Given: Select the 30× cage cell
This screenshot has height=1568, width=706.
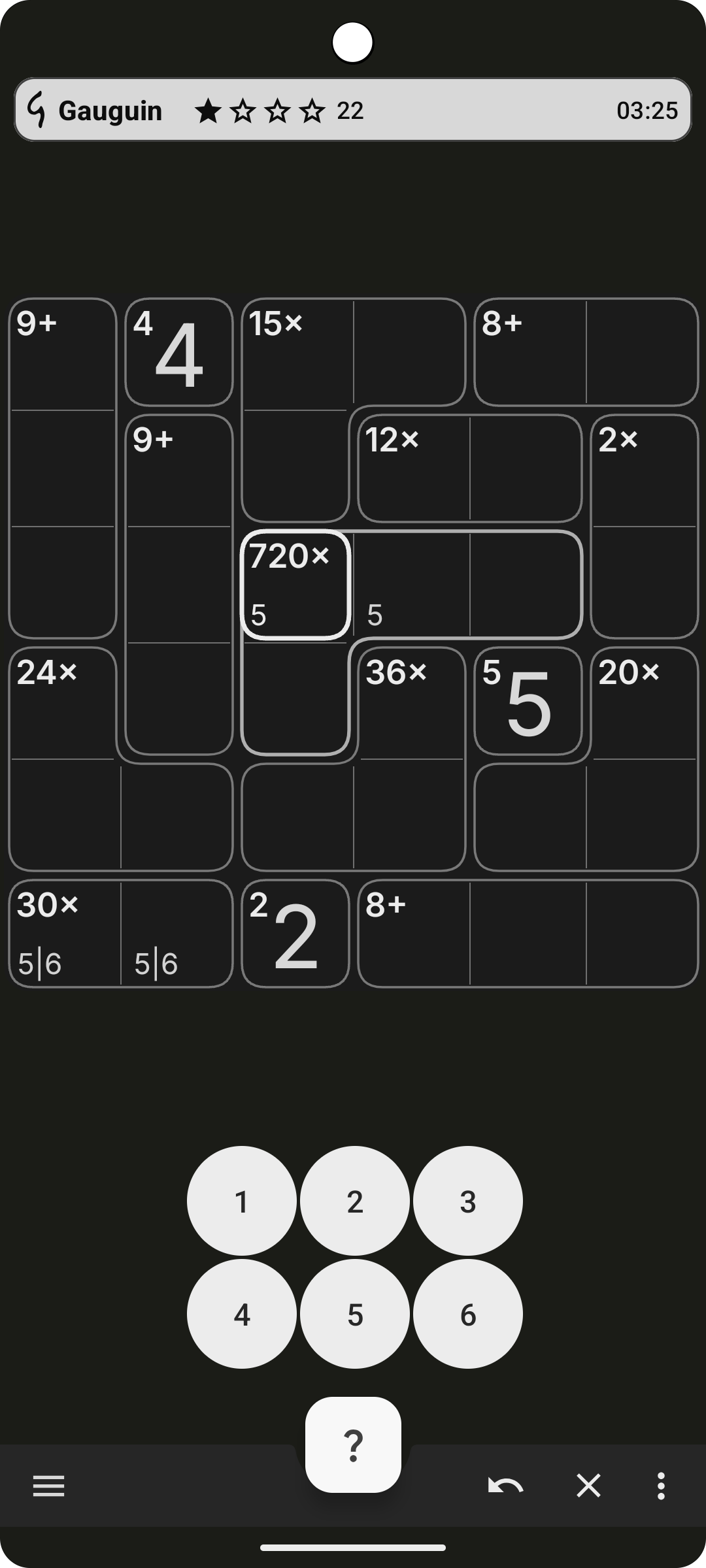Looking at the screenshot, I should 64,934.
